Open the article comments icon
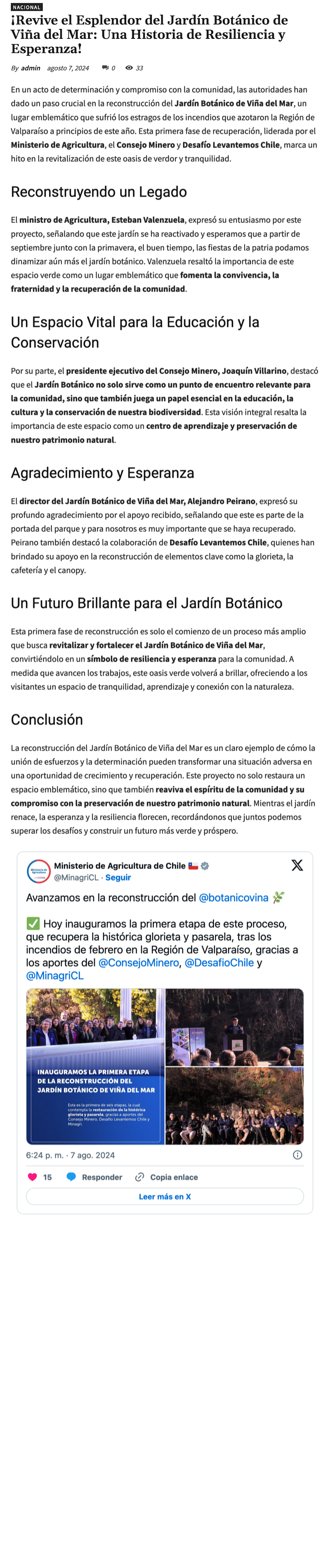Viewport: 330px width, 1568px height. 105,68
